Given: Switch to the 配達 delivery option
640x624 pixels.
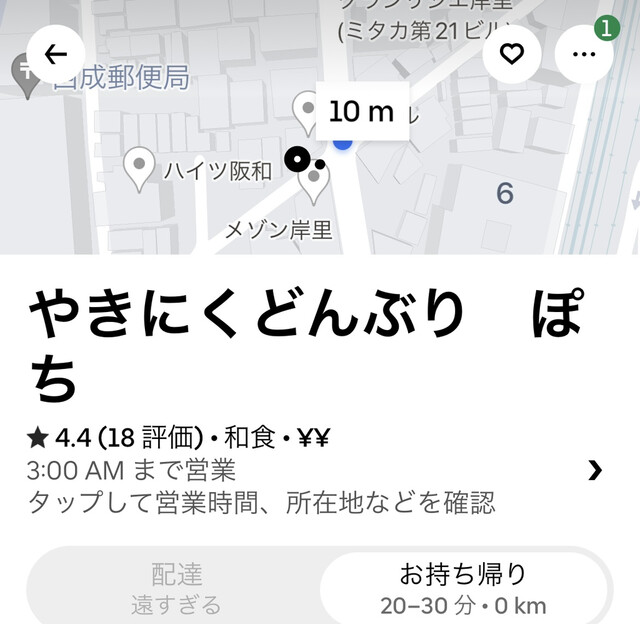Looking at the screenshot, I should click(177, 588).
